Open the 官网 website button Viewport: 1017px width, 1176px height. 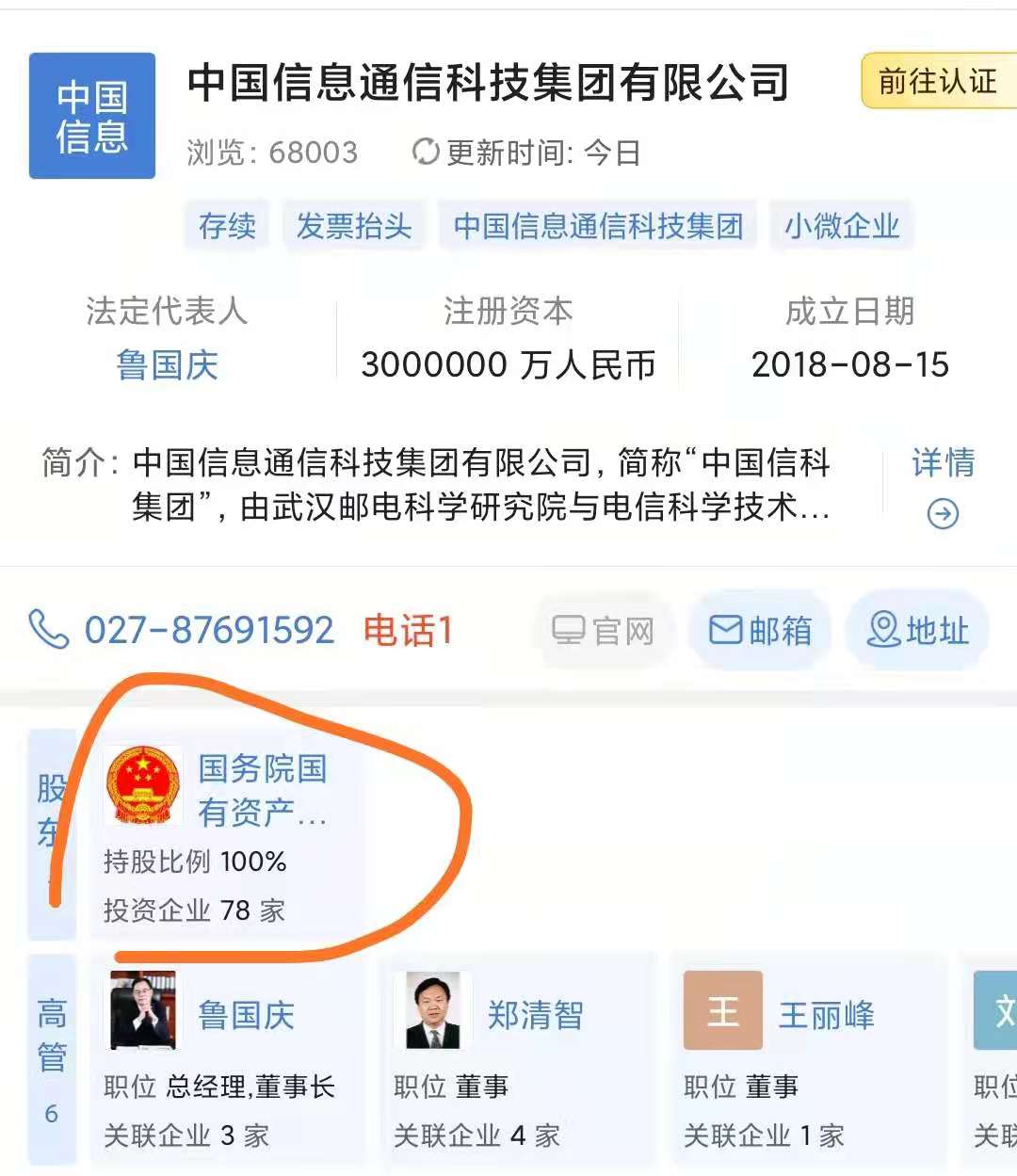point(605,630)
